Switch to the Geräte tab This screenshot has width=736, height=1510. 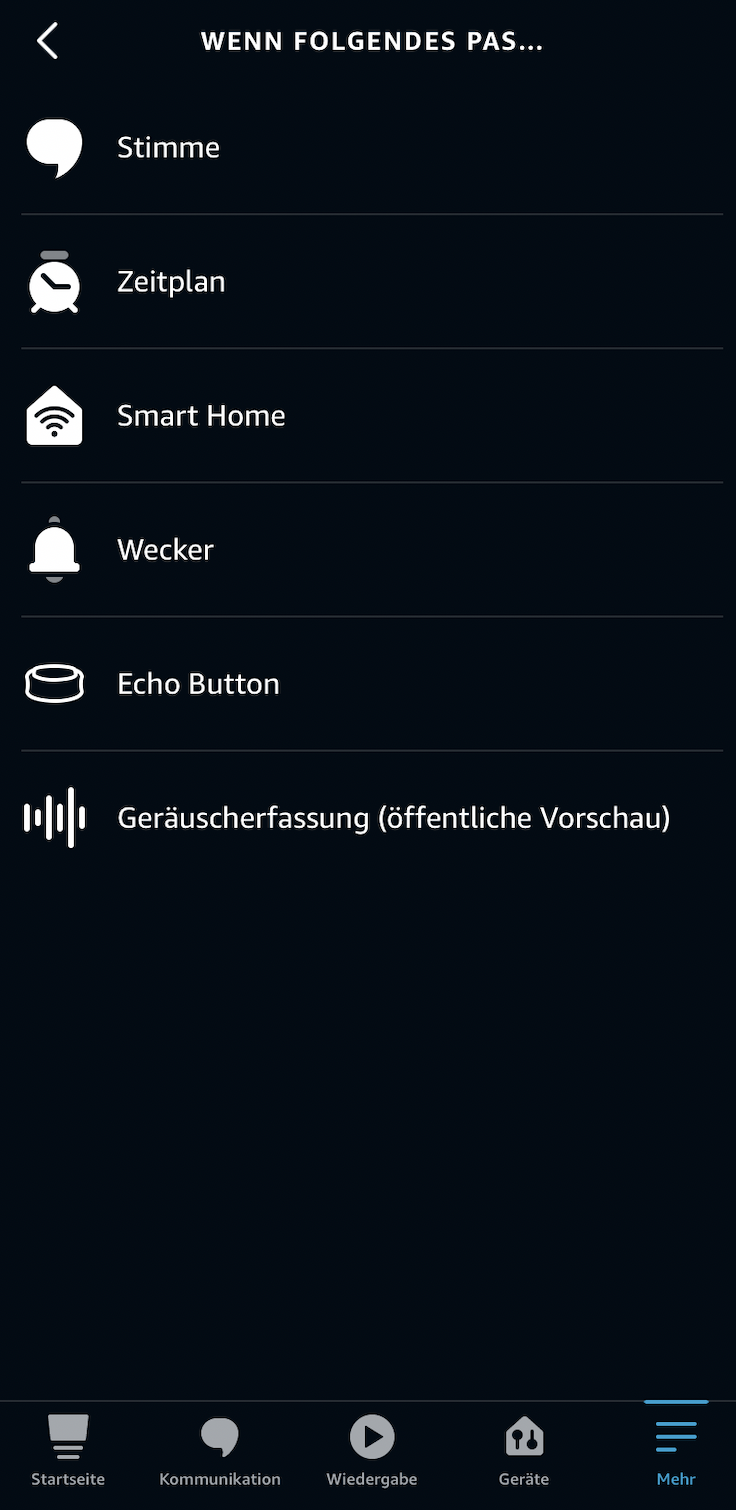pyautogui.click(x=524, y=1451)
